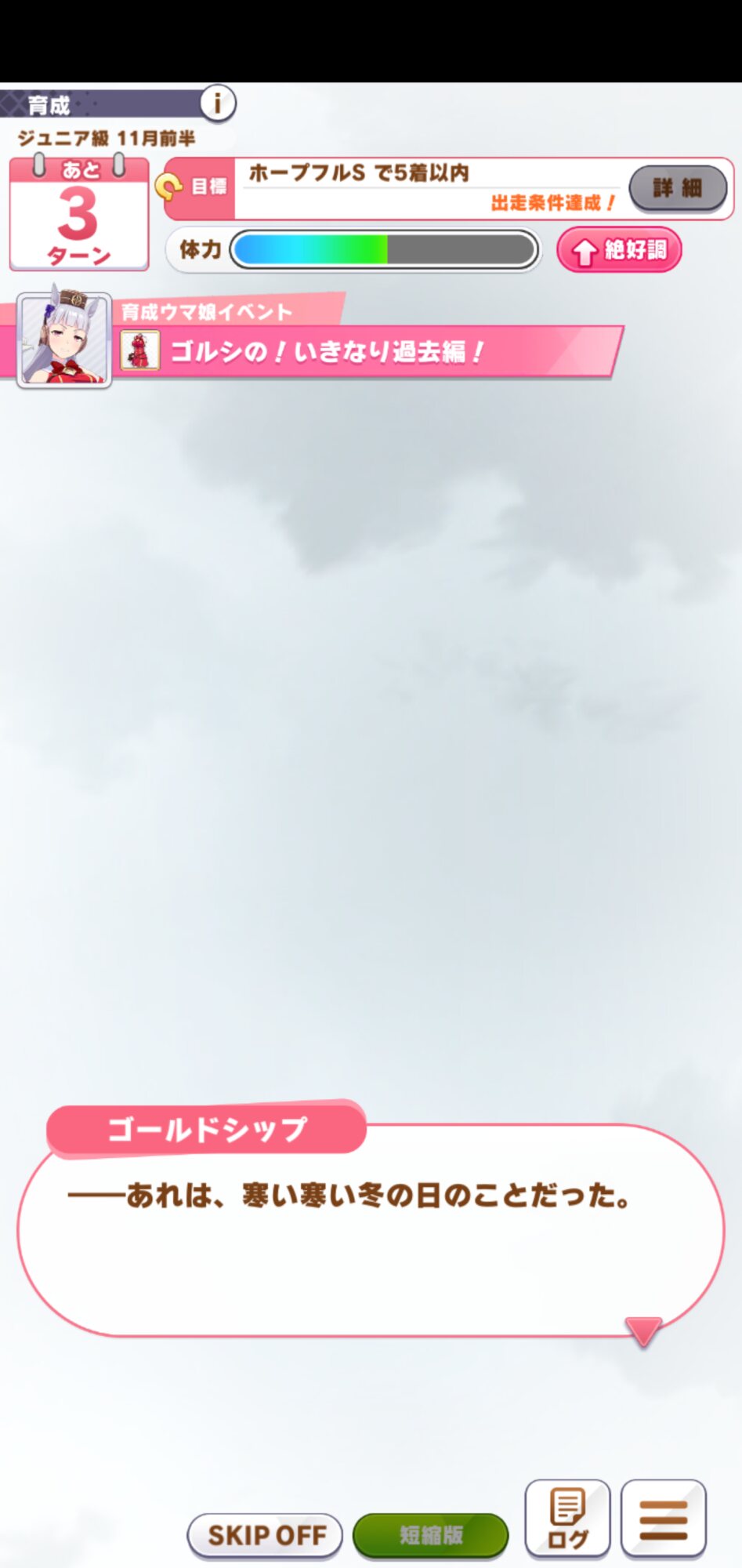Open the hamburger menu button
Viewport: 742px width, 1568px height.
pyautogui.click(x=663, y=1519)
